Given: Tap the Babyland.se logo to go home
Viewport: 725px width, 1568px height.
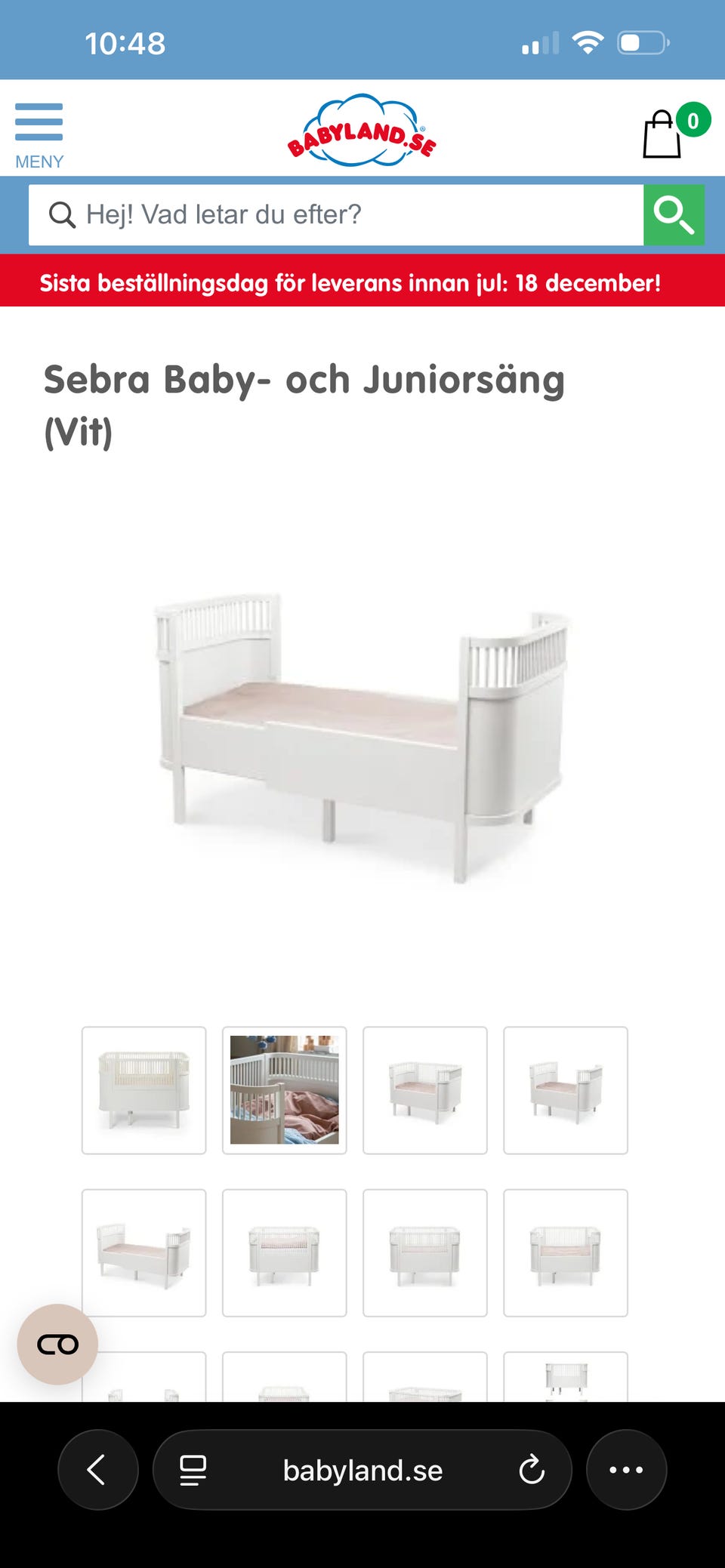Looking at the screenshot, I should [x=362, y=131].
